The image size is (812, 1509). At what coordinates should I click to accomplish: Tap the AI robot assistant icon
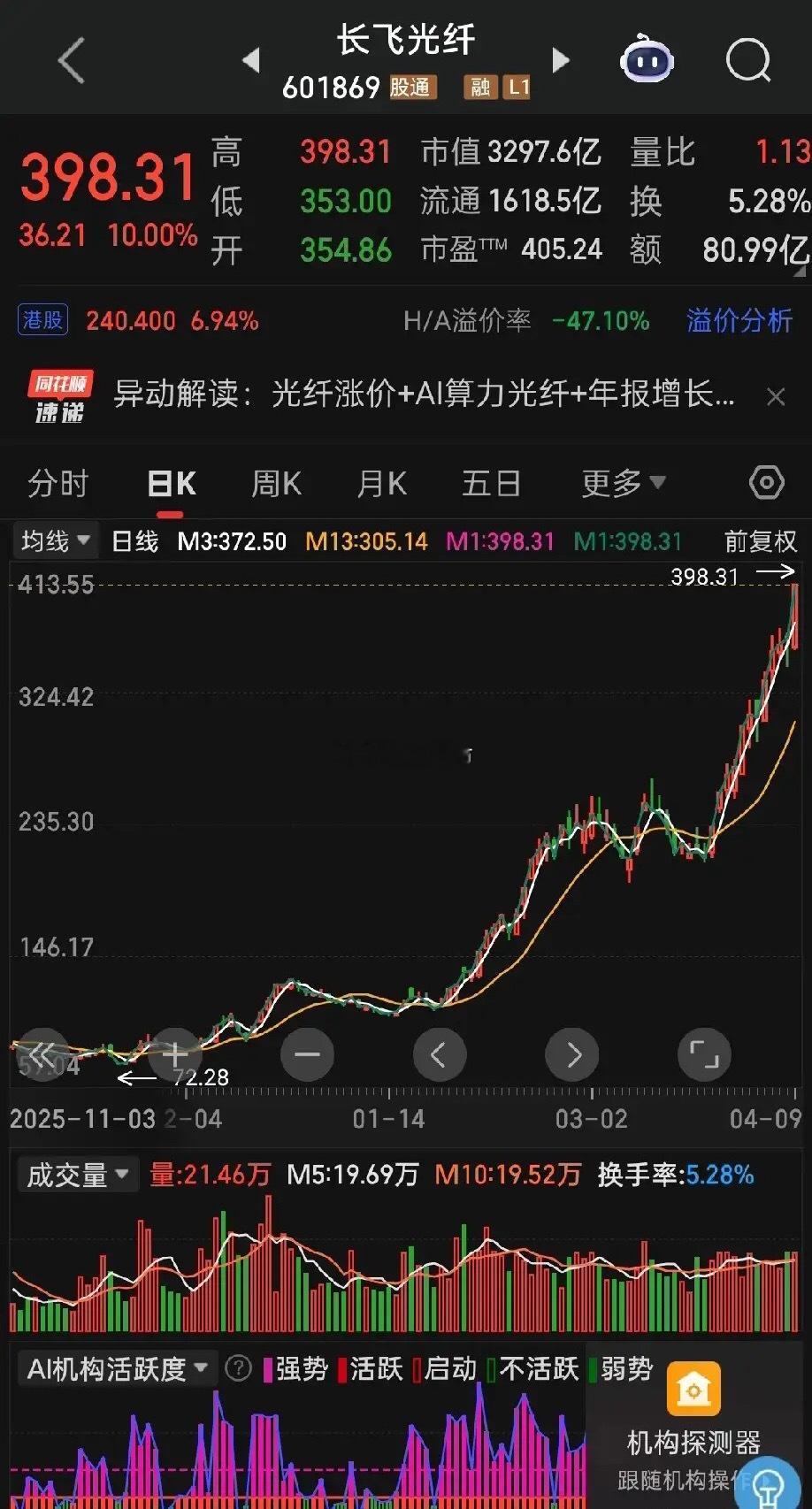(647, 59)
